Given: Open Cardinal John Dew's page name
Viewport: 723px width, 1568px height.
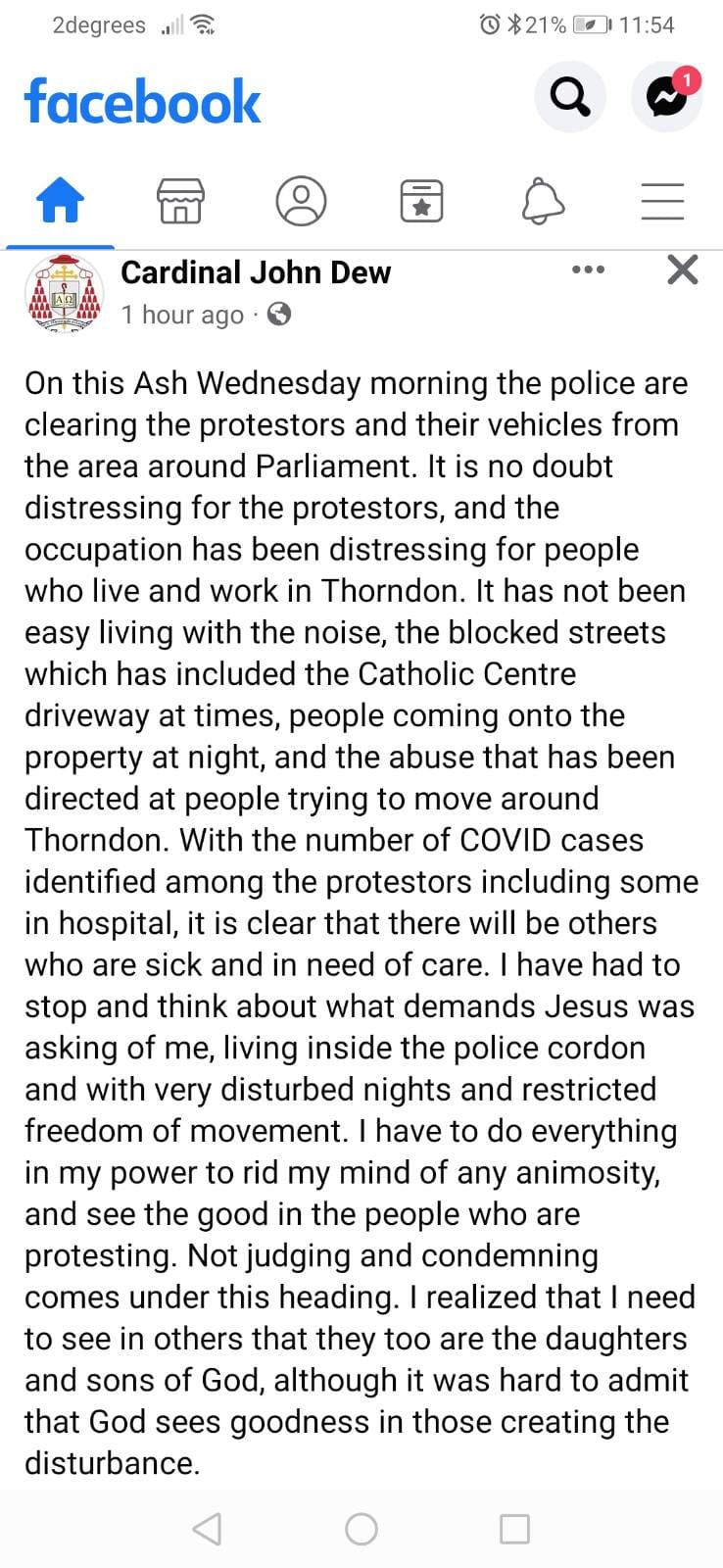Looking at the screenshot, I should click(256, 272).
